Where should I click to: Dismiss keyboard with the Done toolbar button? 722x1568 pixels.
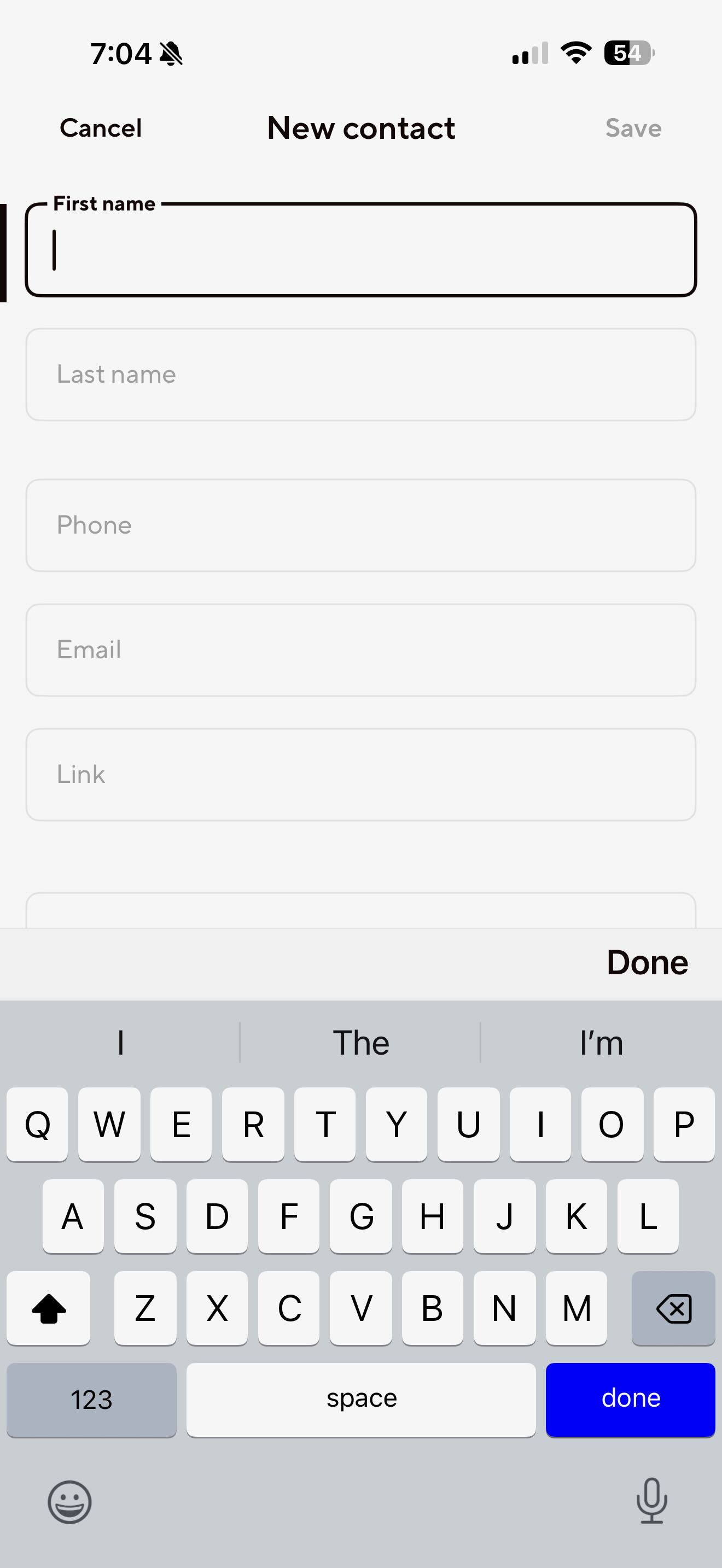[x=647, y=962]
